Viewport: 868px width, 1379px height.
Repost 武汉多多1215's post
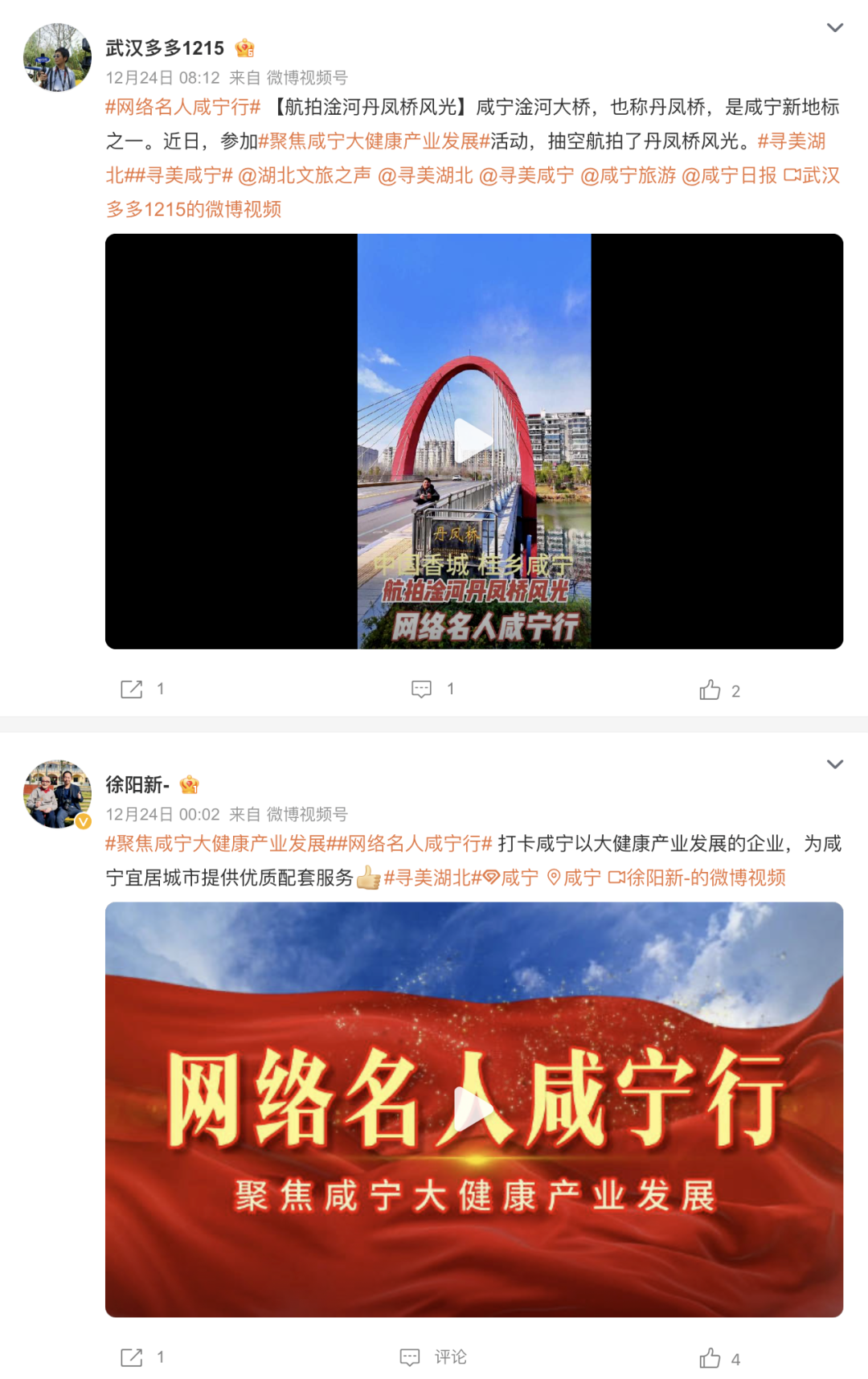click(132, 689)
